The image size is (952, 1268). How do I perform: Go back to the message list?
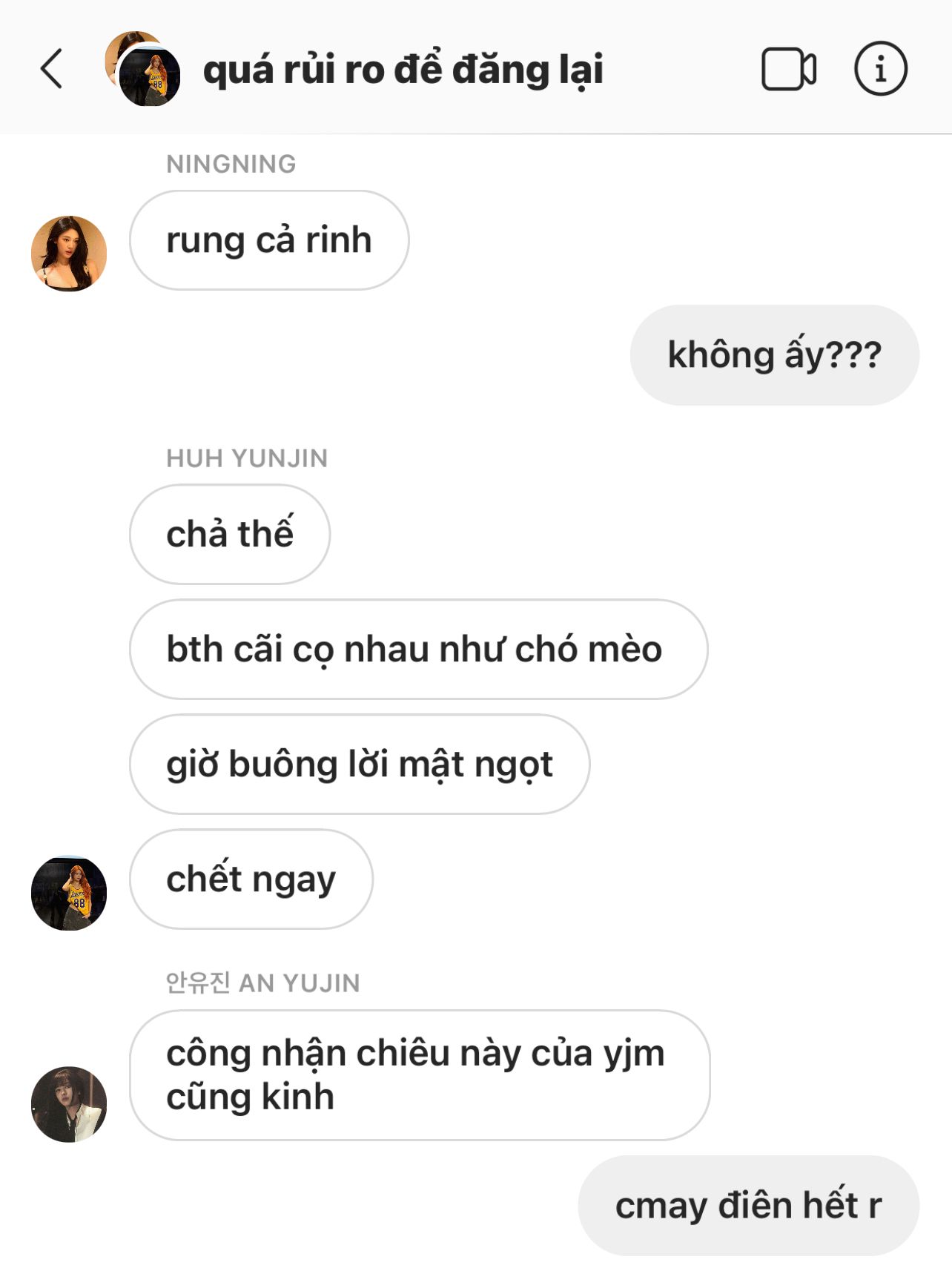(51, 69)
